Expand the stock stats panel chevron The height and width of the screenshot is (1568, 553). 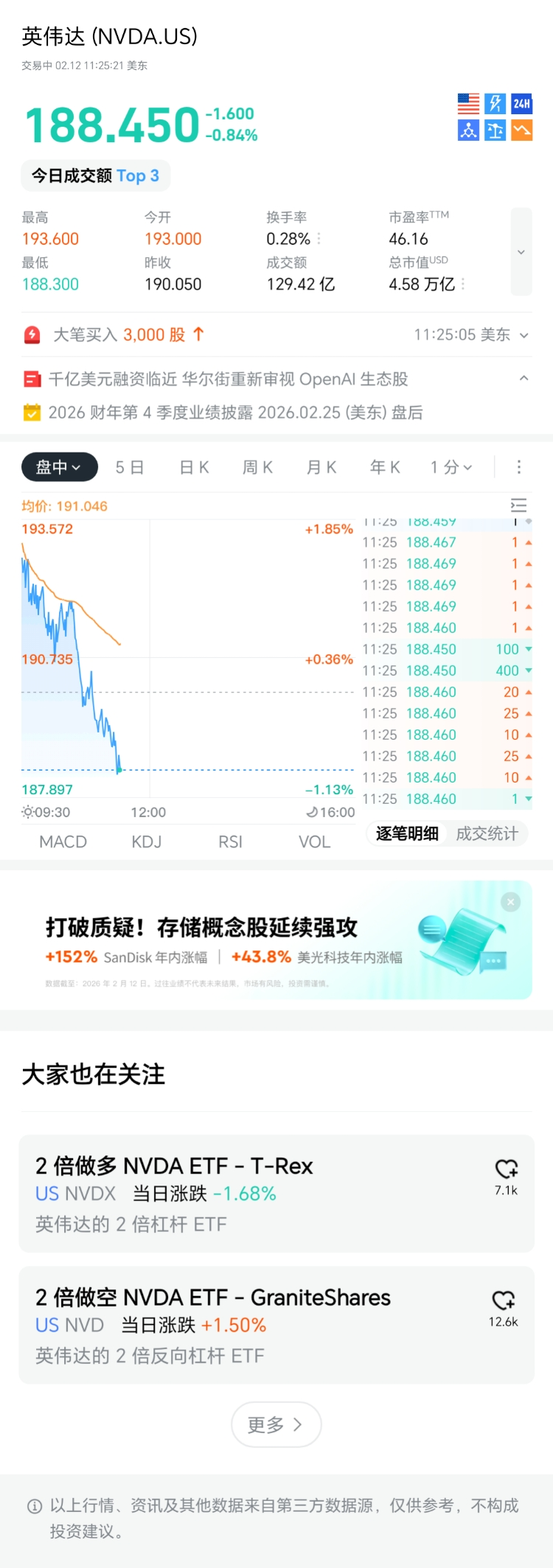click(521, 252)
